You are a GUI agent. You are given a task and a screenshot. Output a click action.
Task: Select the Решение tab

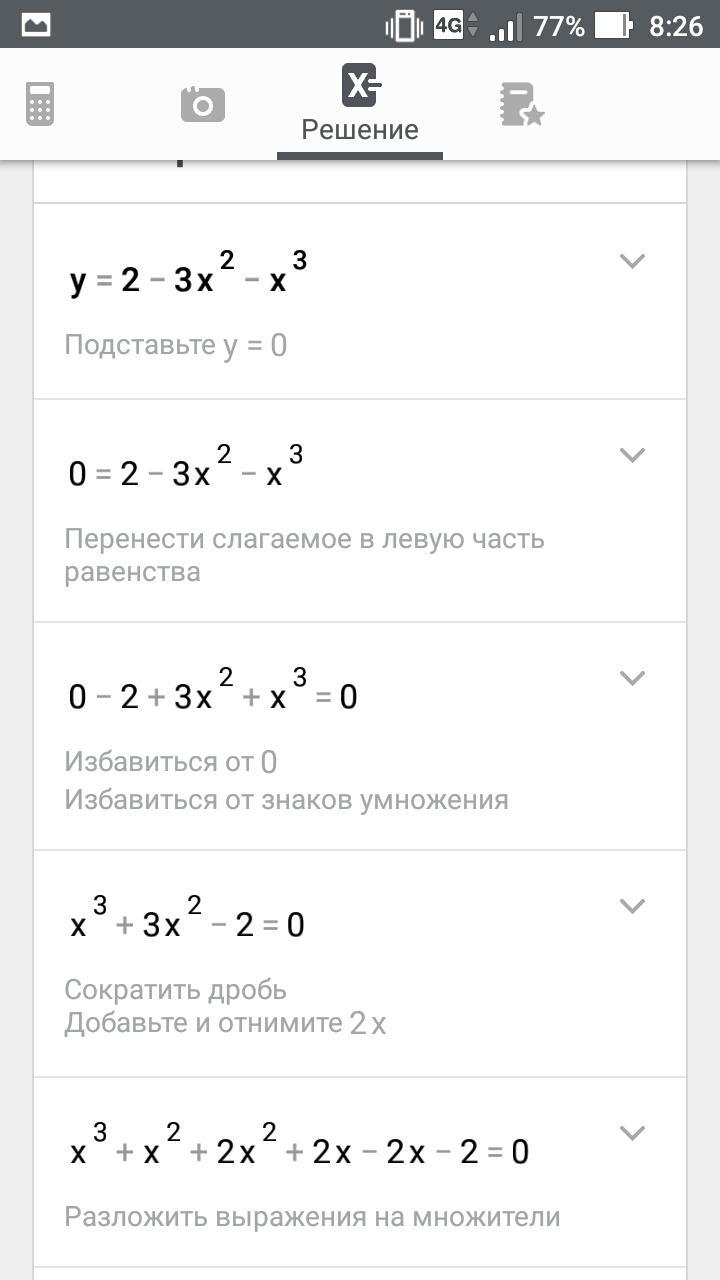(x=360, y=104)
